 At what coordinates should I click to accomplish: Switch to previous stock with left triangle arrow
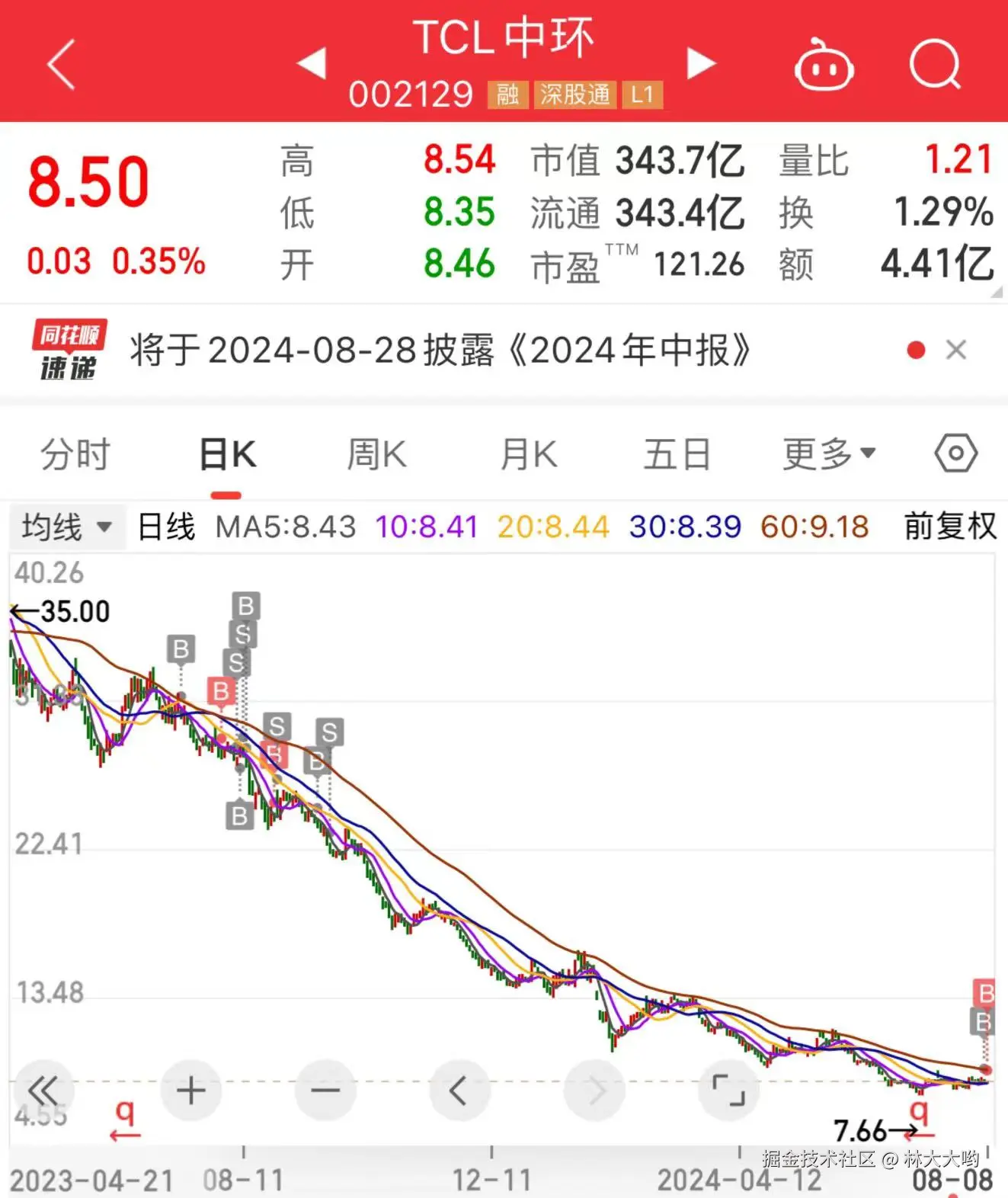click(313, 65)
